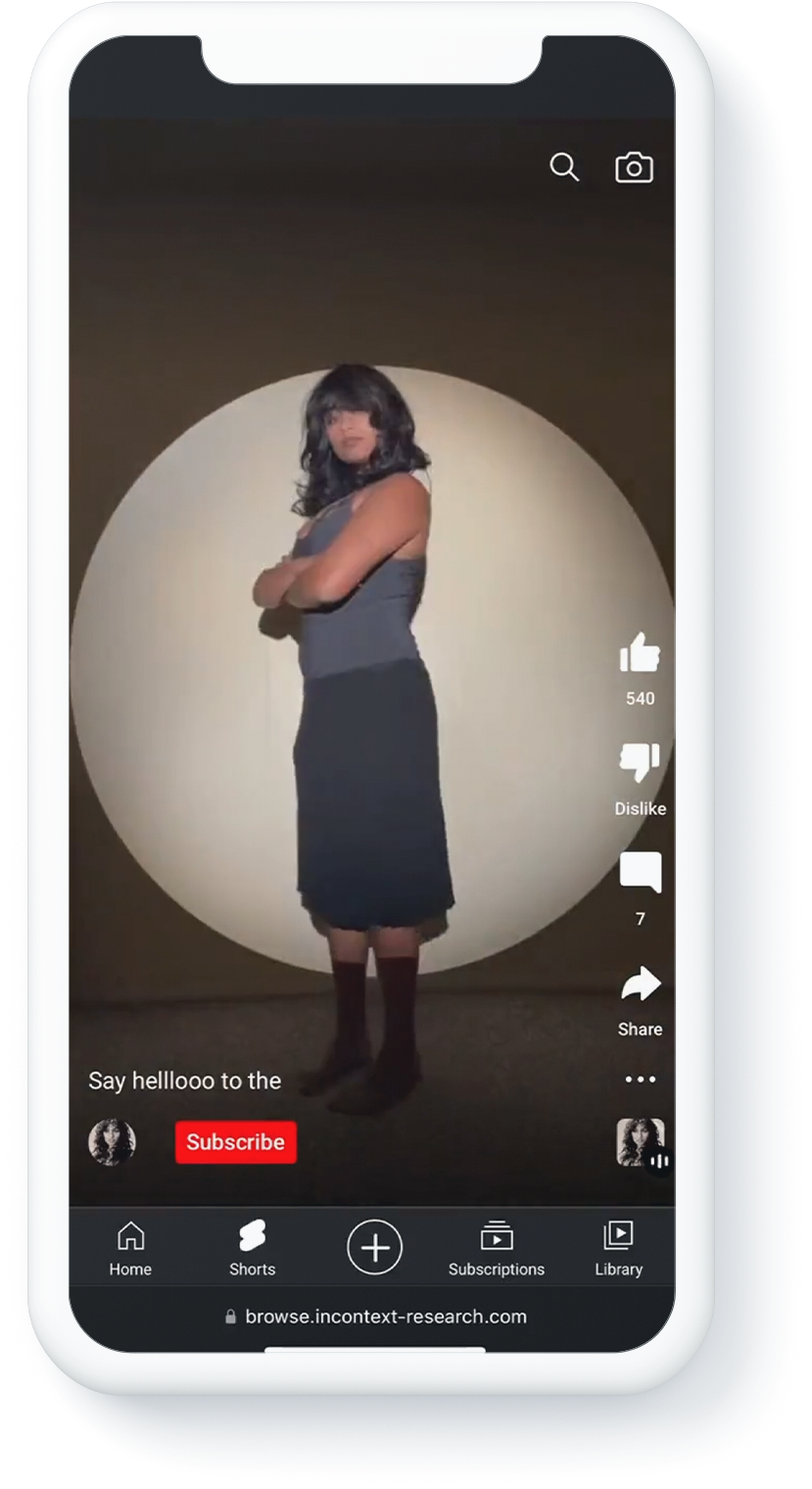The image size is (812, 1489).
Task: Open the search icon
Action: click(x=564, y=168)
